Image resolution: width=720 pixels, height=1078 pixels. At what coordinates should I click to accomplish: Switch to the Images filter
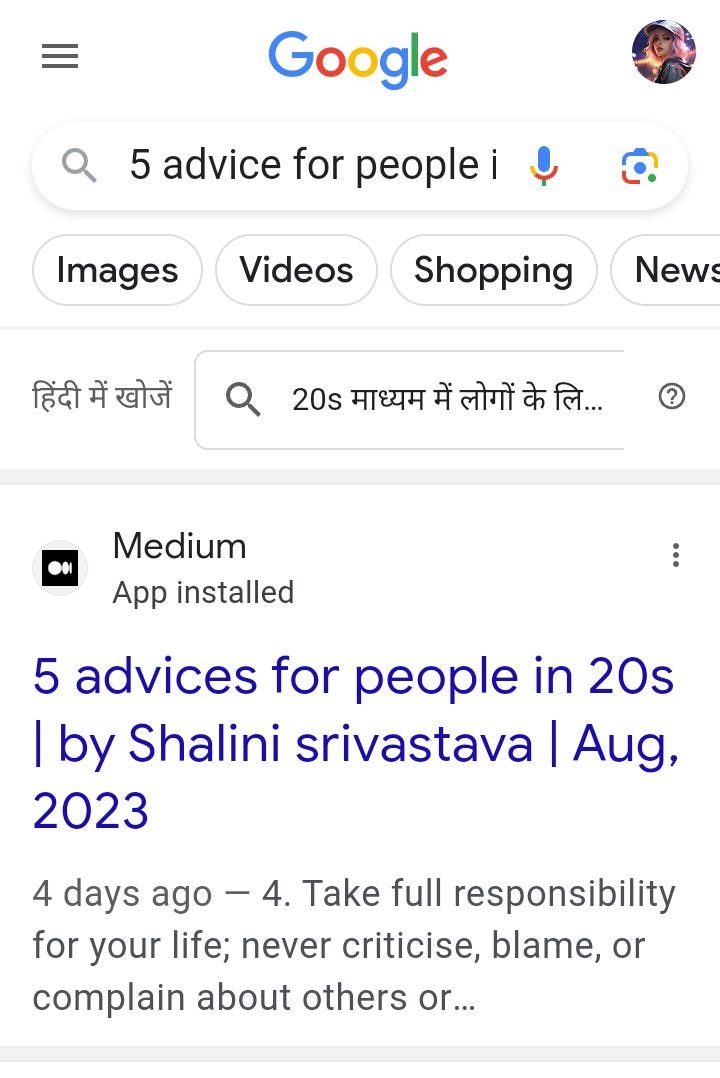[117, 270]
